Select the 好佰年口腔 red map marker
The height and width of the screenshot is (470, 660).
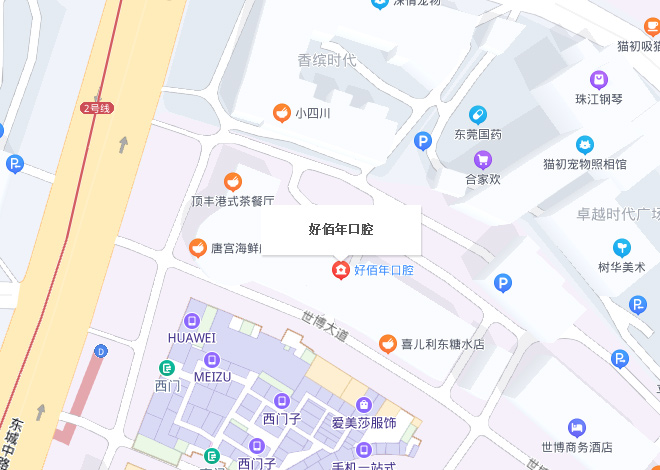point(340,270)
